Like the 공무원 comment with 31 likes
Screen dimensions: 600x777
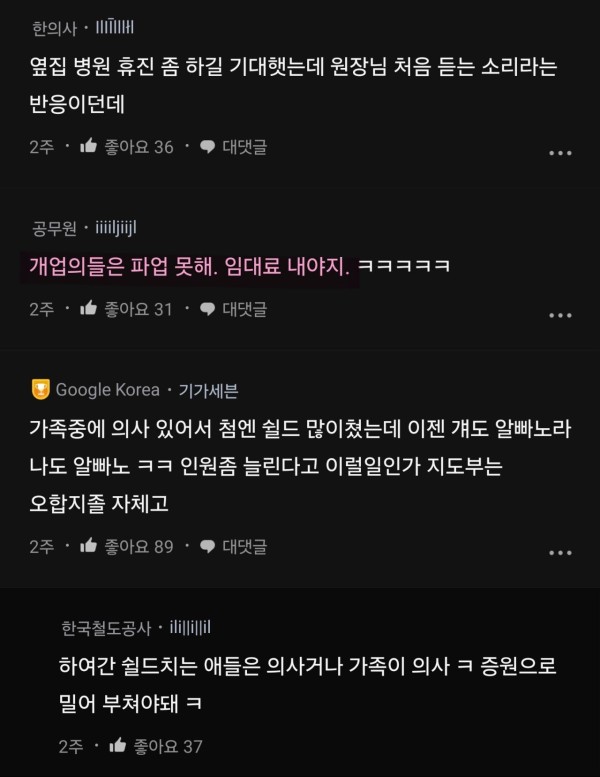[x=89, y=309]
